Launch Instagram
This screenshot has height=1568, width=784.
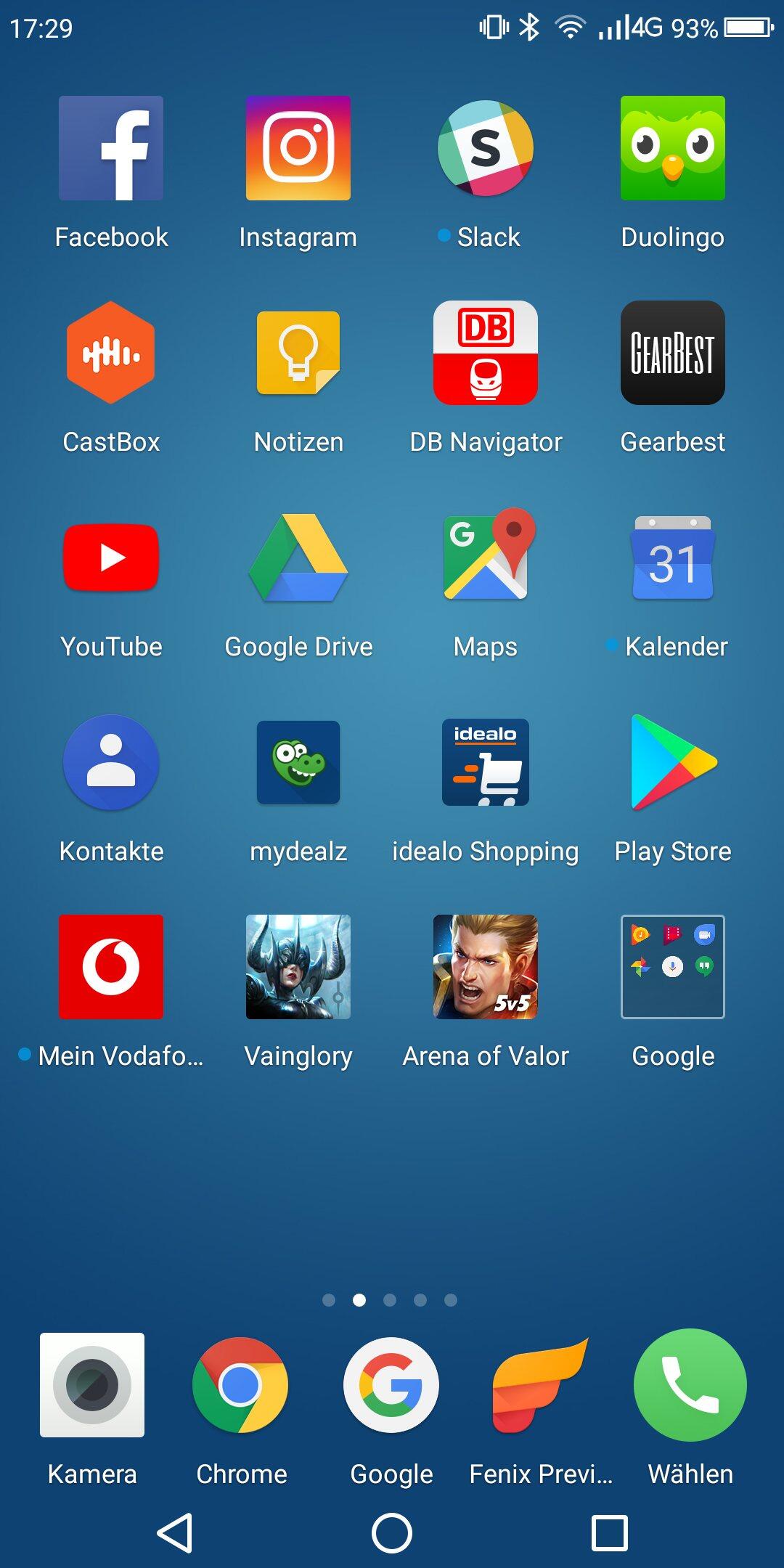point(298,149)
